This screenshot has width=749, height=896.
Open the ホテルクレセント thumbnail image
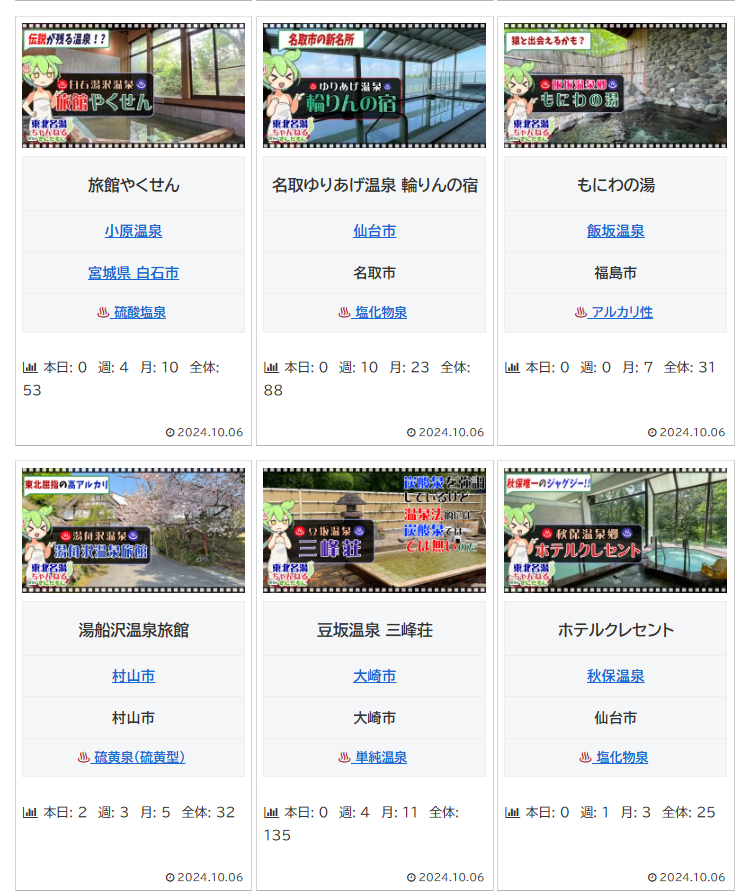click(x=615, y=530)
